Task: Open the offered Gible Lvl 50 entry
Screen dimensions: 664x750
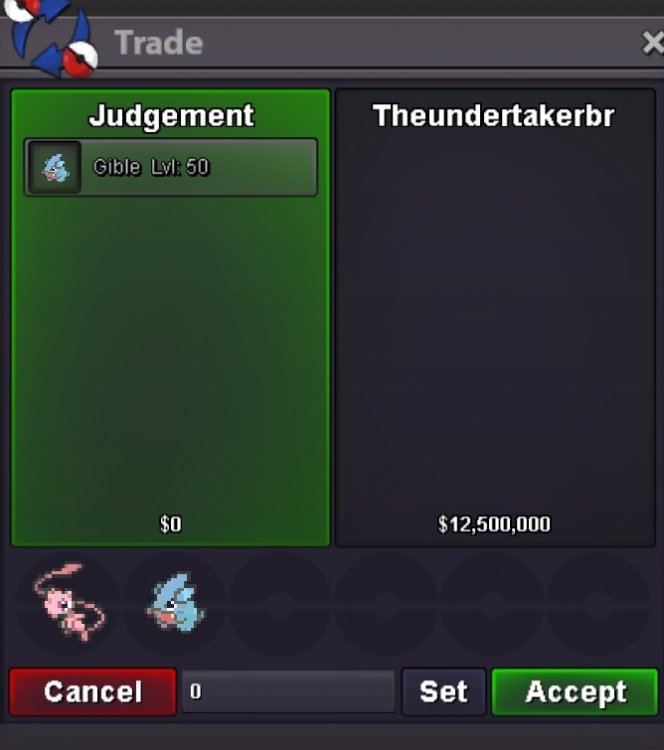Action: (170, 167)
